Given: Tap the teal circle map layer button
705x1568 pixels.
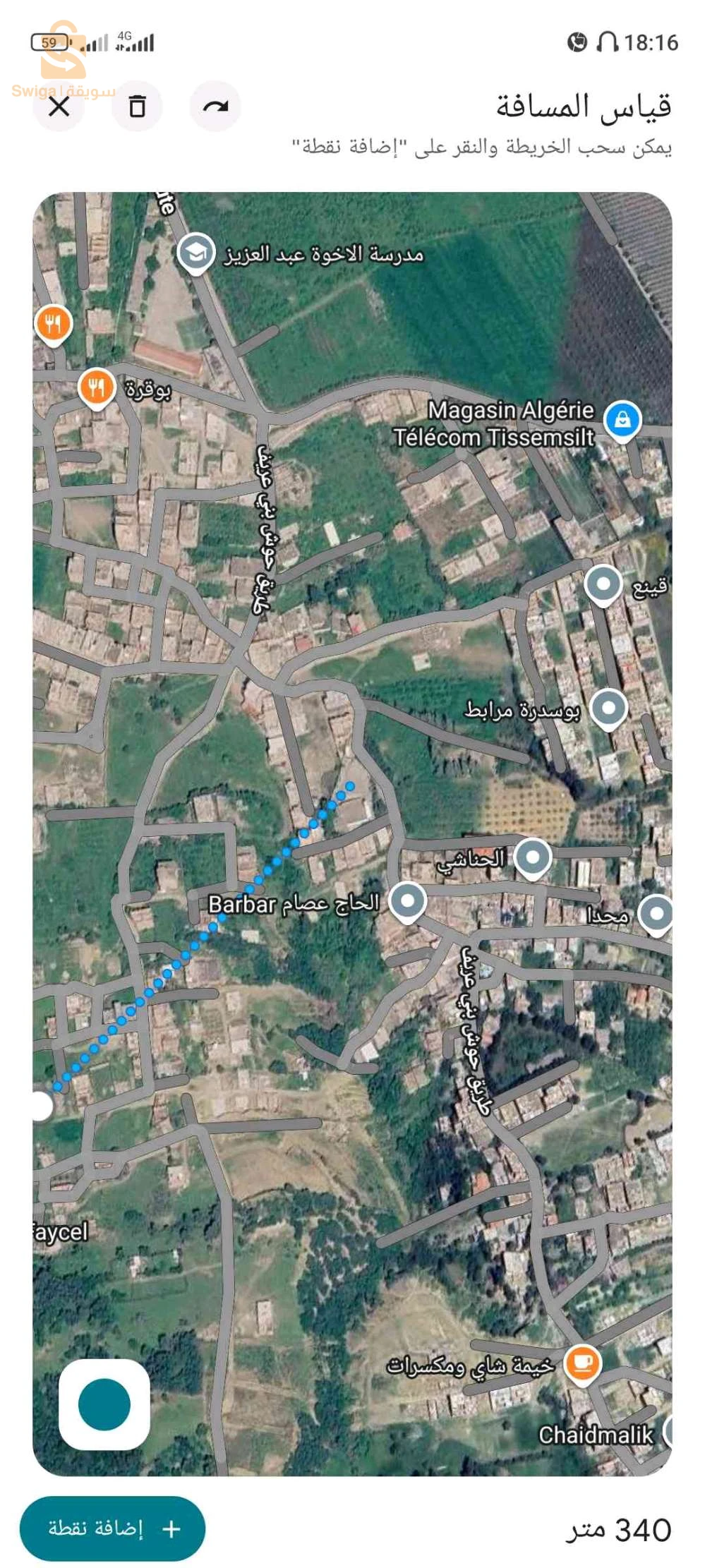Looking at the screenshot, I should pos(104,1404).
